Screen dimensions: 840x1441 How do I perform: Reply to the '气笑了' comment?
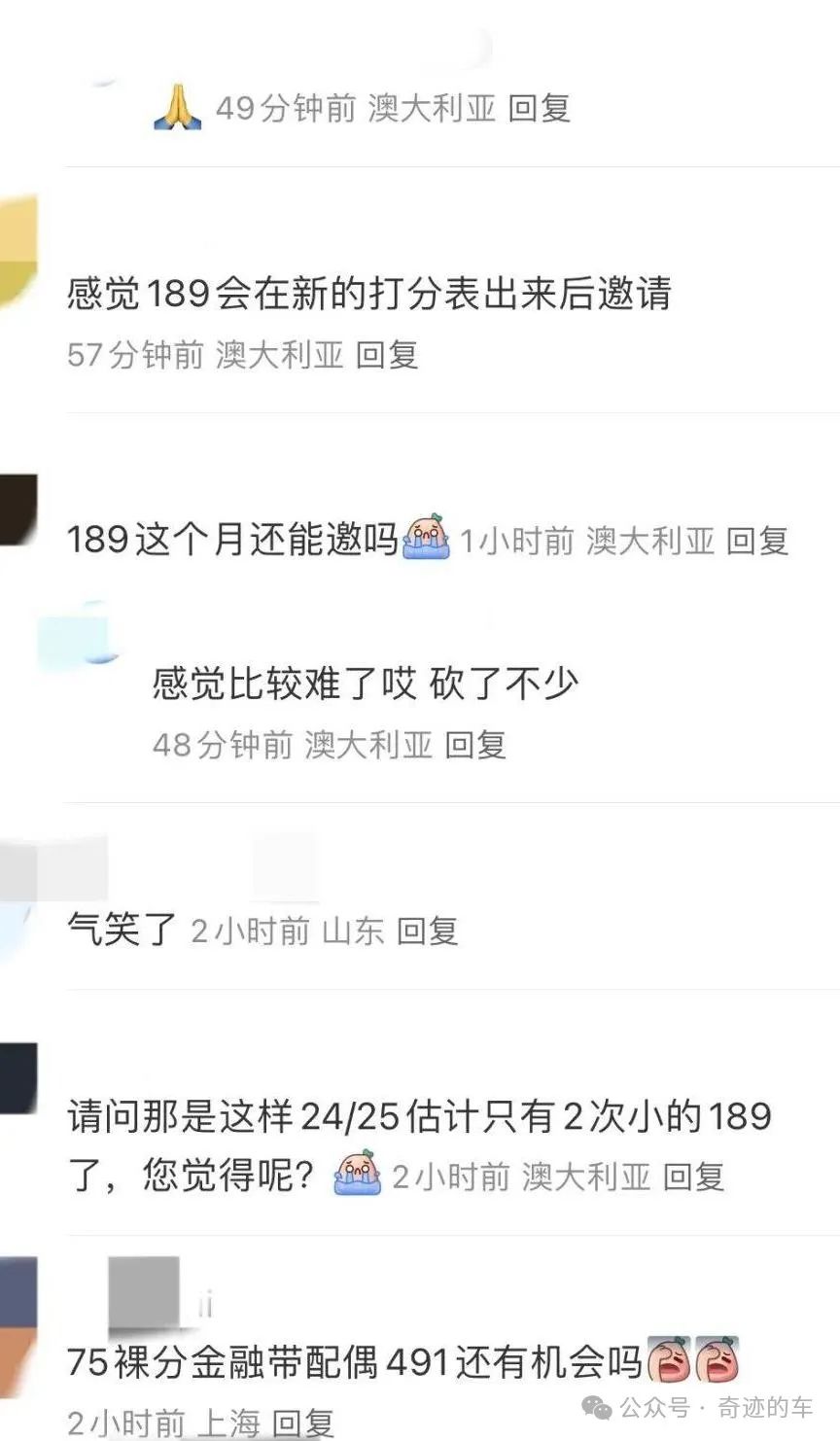point(427,931)
